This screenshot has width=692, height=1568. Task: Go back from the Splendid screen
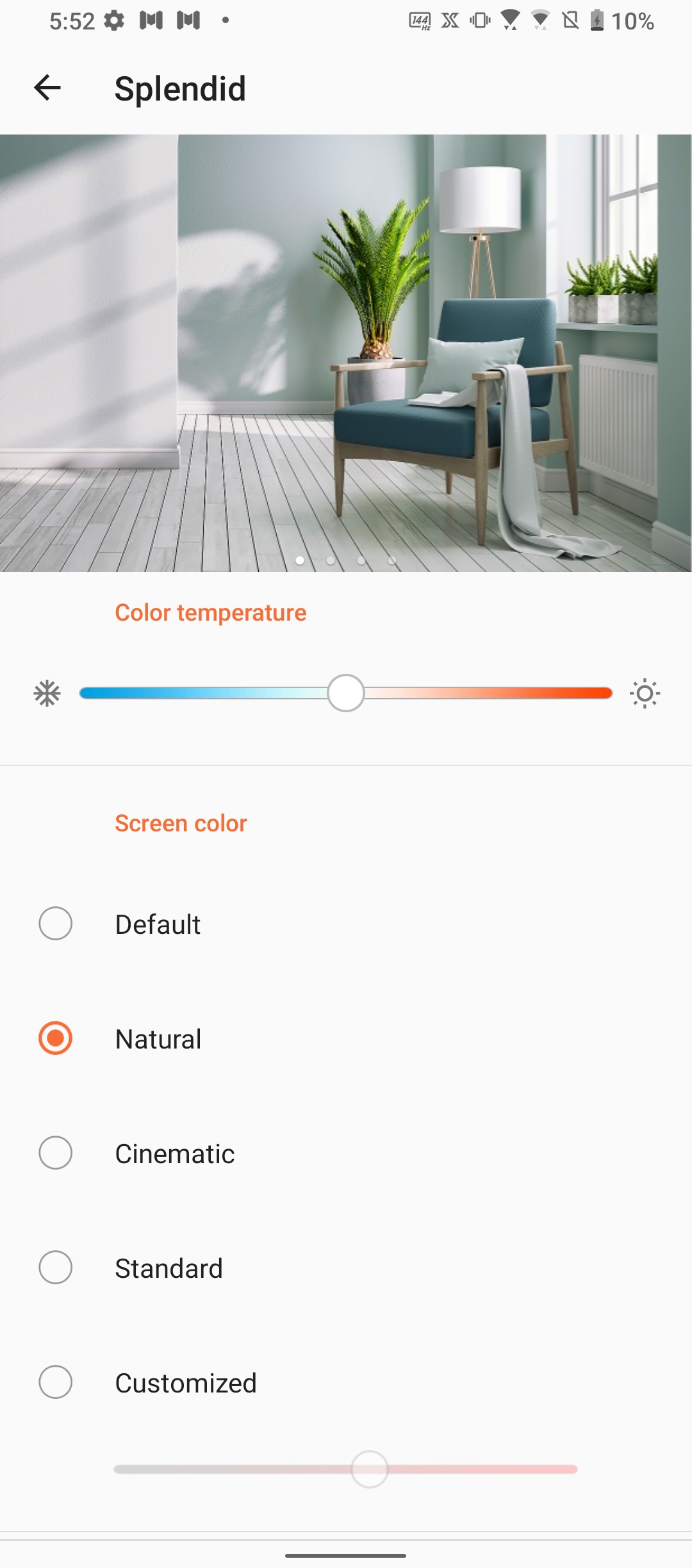click(x=47, y=88)
